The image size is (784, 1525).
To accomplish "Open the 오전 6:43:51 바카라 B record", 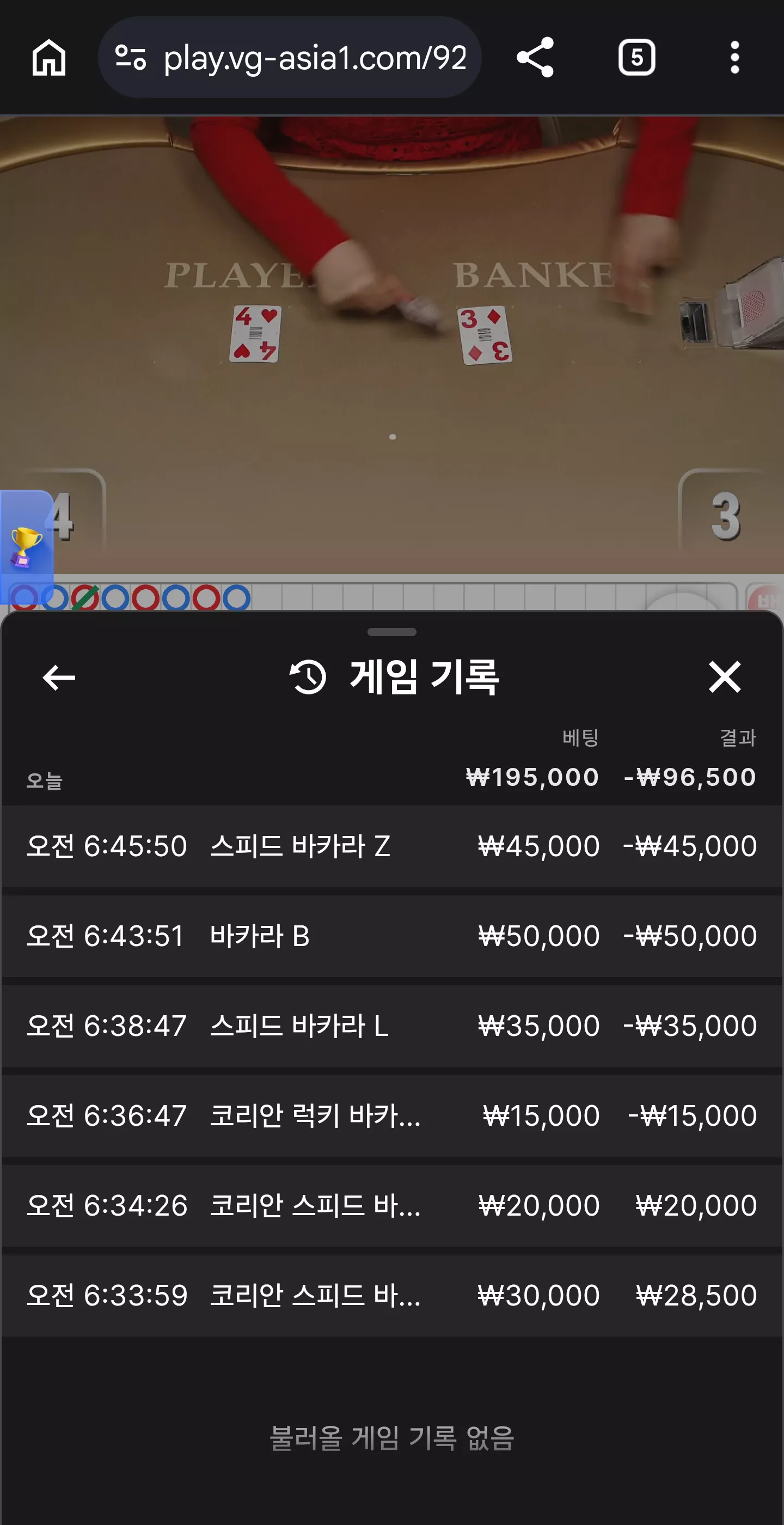I will pyautogui.click(x=391, y=936).
